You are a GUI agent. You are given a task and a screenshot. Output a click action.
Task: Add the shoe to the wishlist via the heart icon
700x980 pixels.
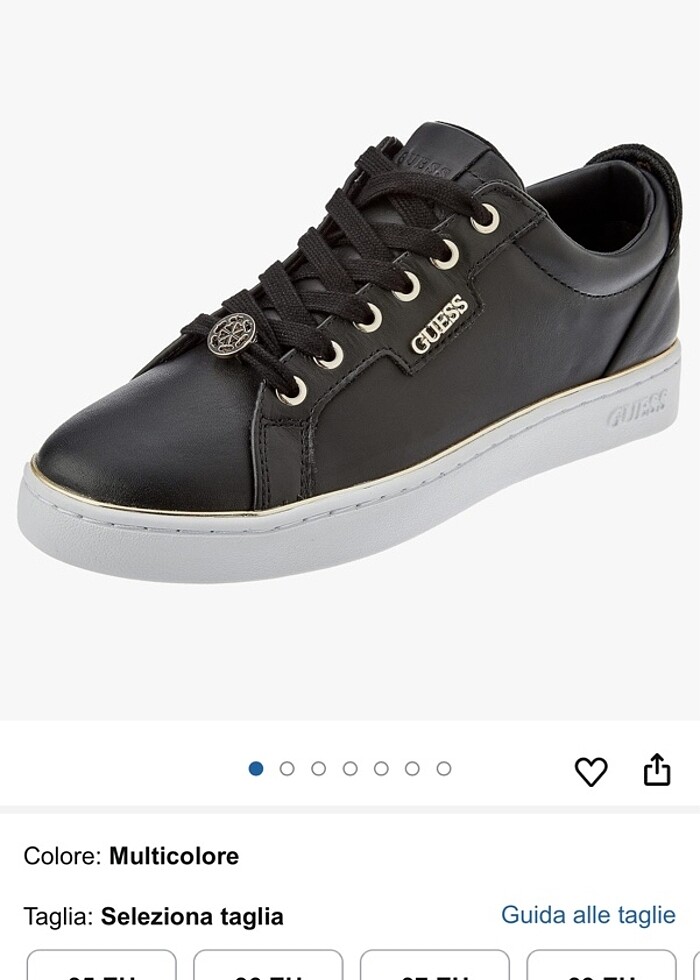[x=591, y=770]
